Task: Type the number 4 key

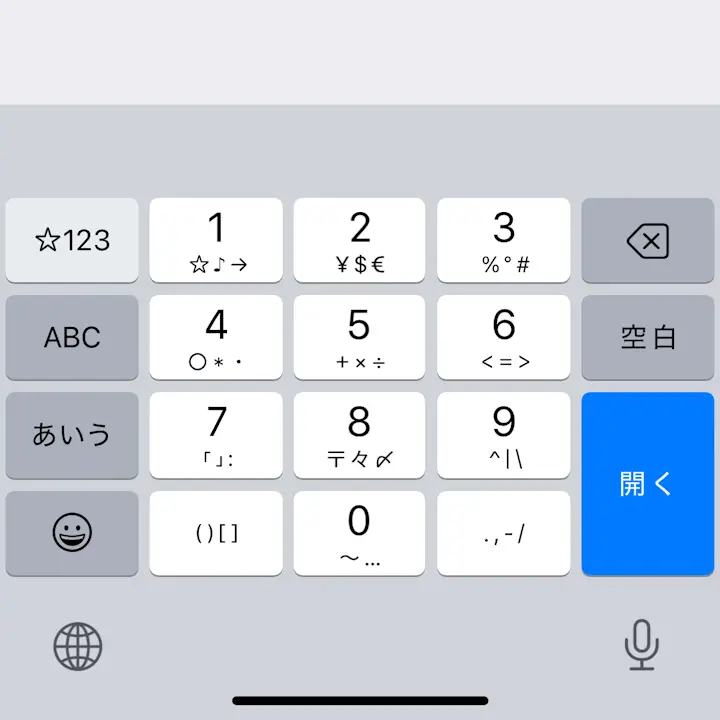Action: coord(216,337)
